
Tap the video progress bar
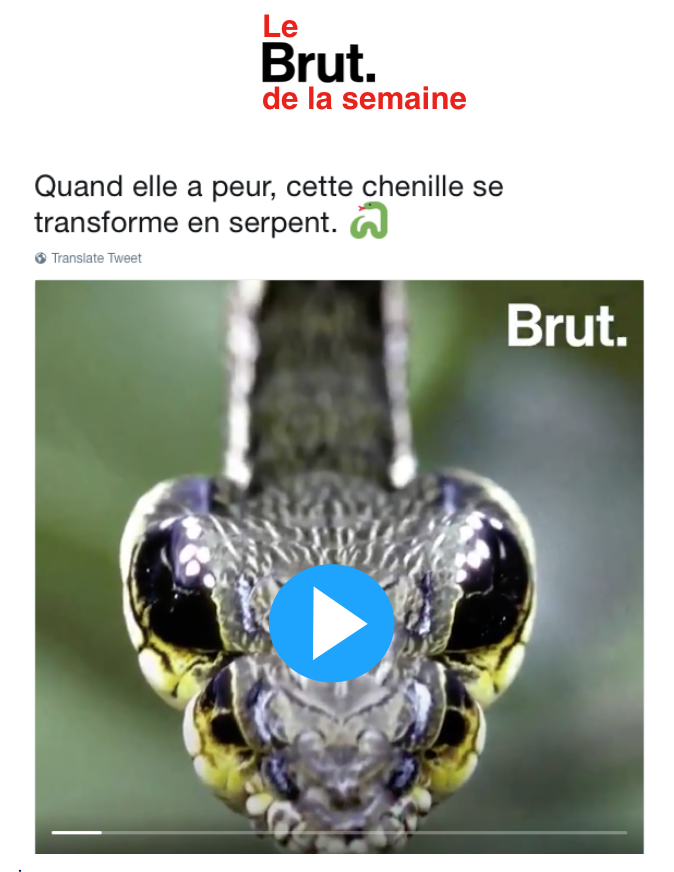tap(339, 832)
